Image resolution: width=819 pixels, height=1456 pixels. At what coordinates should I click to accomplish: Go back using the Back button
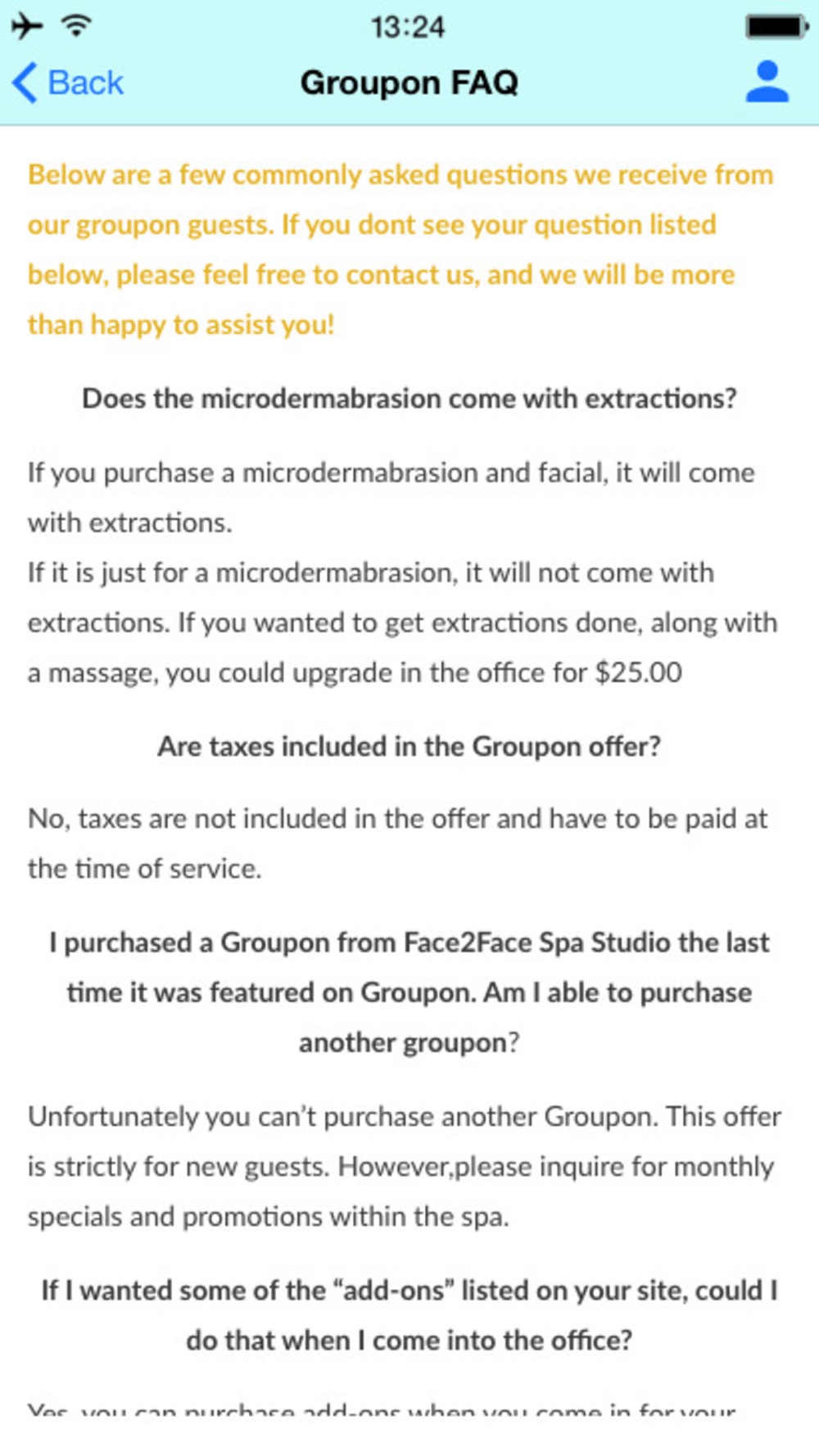click(x=67, y=83)
